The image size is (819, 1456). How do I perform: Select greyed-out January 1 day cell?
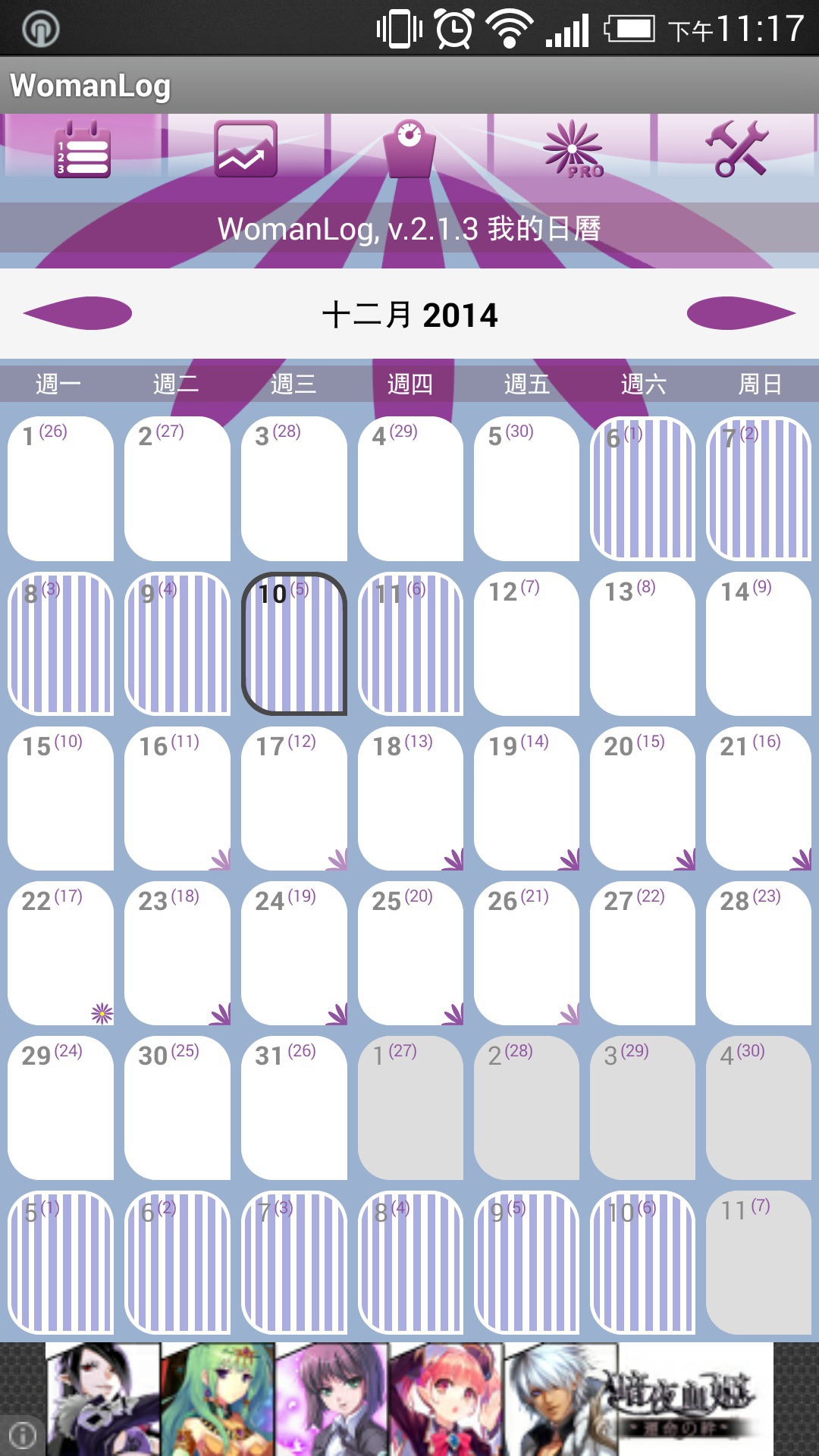pos(410,1107)
